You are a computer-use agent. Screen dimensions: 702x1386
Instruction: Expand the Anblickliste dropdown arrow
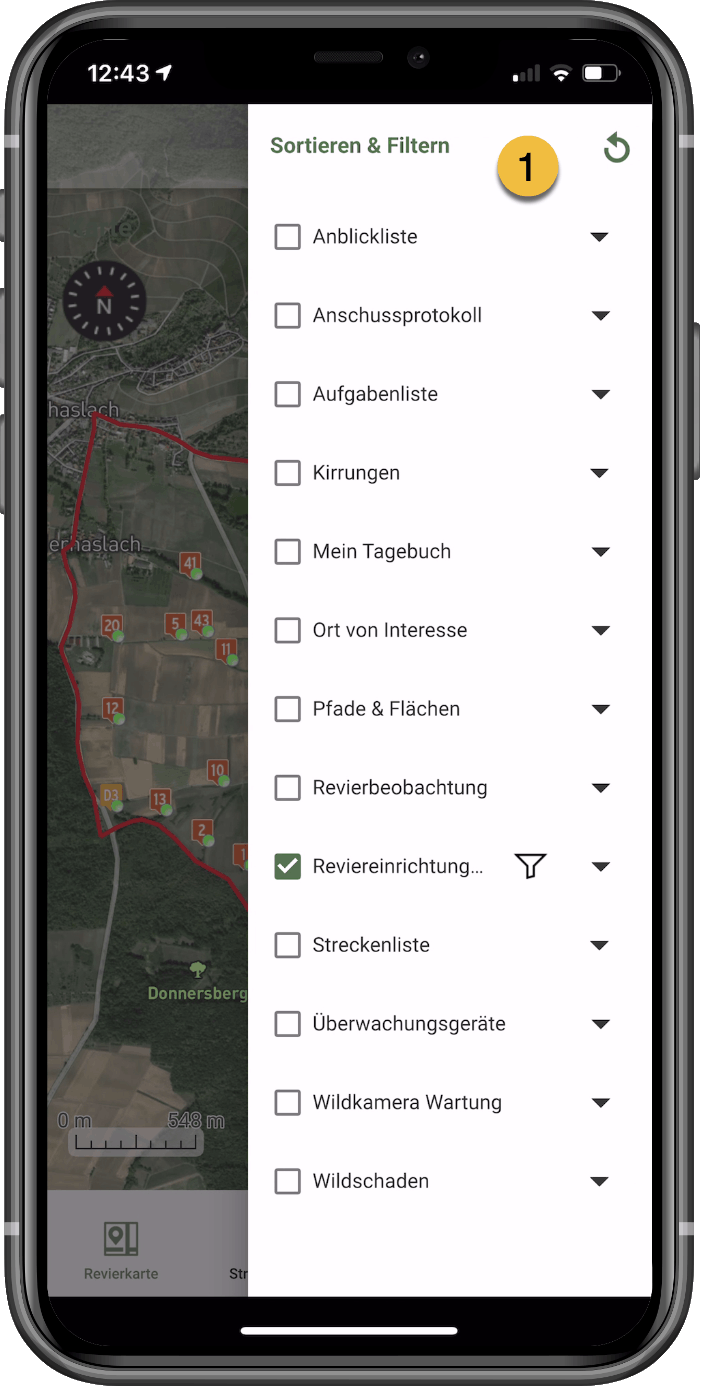600,237
